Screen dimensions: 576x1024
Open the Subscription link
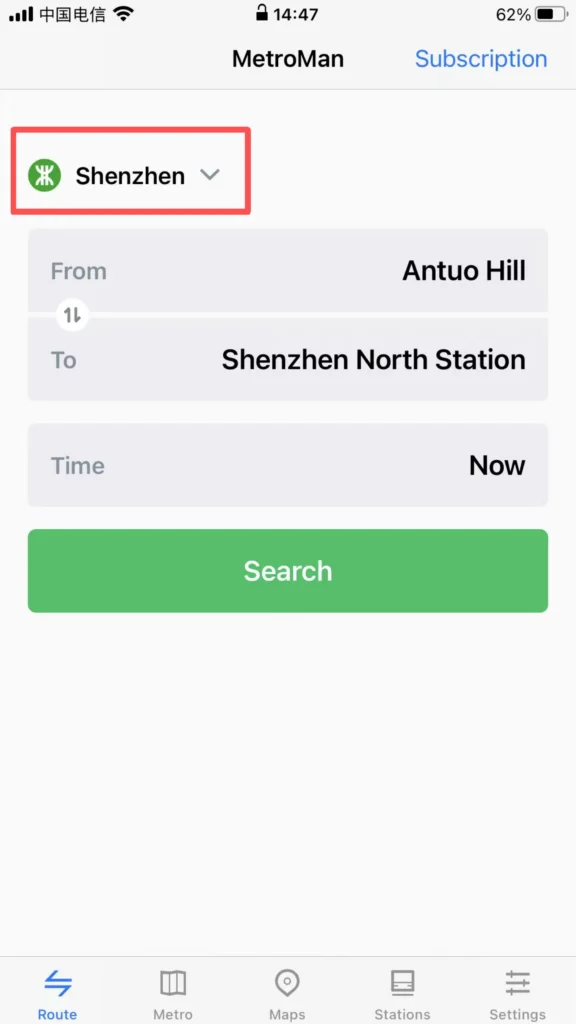[x=481, y=59]
